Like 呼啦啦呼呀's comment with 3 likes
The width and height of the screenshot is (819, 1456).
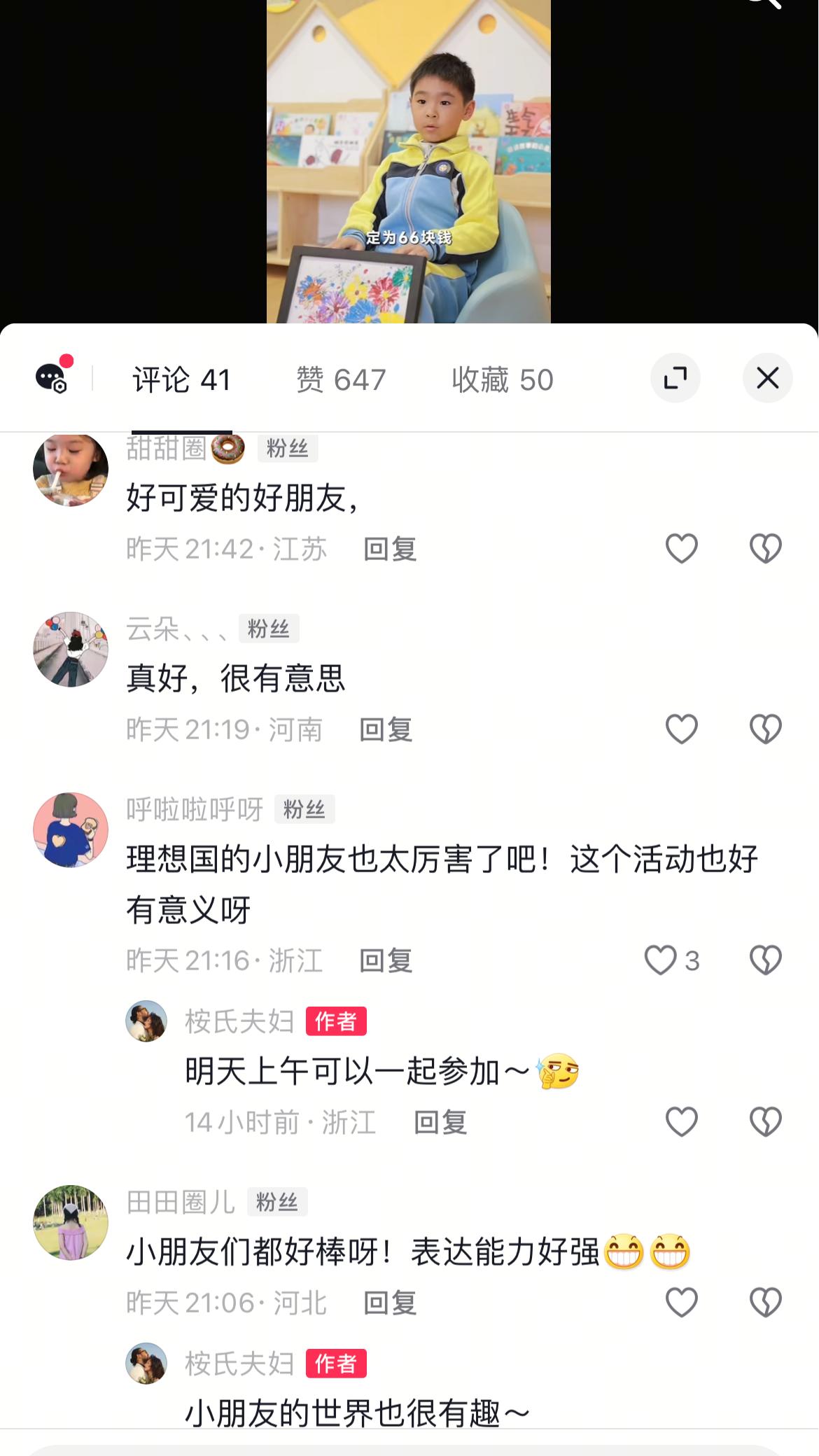tap(661, 960)
